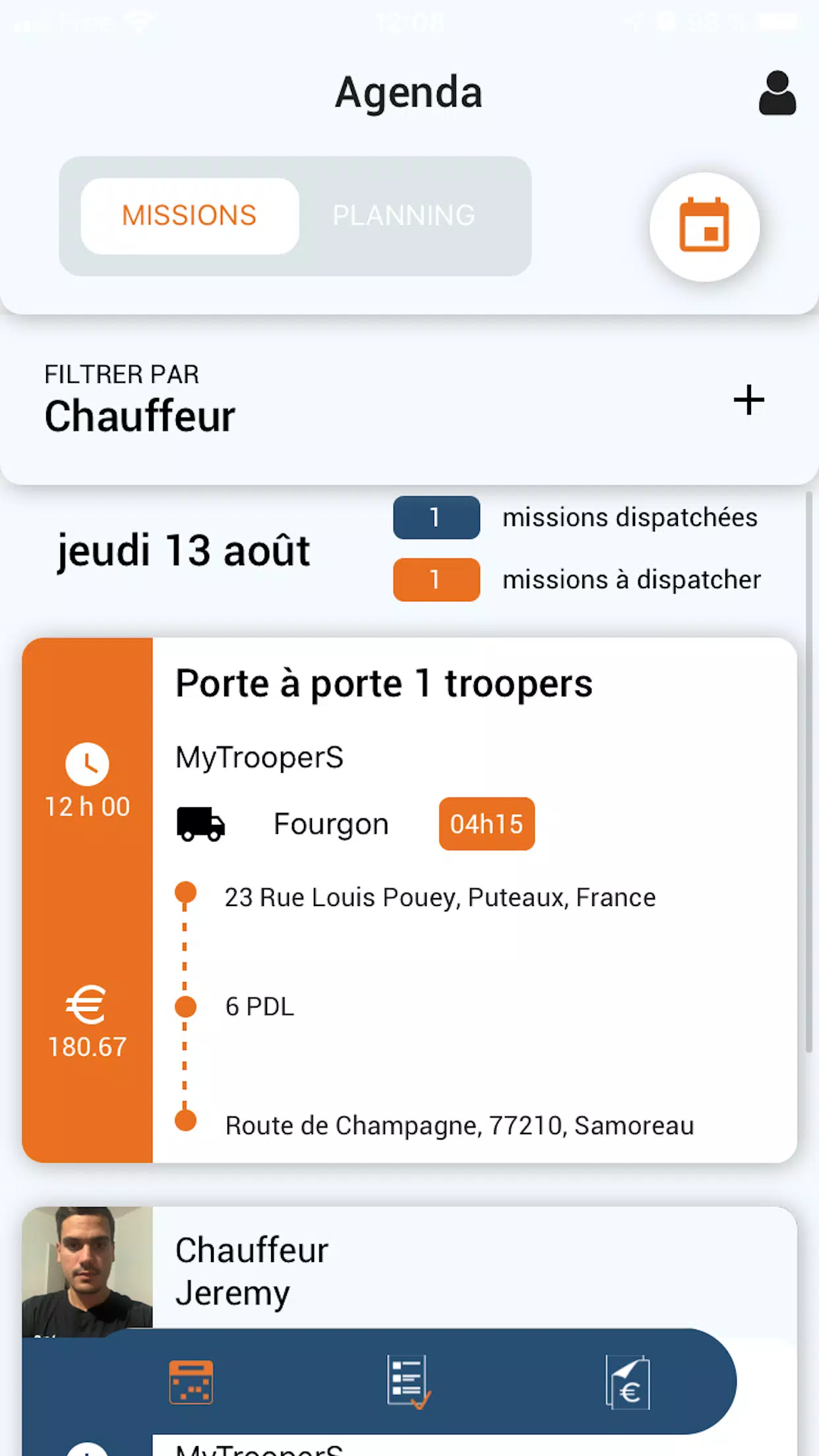Toggle the missions à dispatcher badge
Viewport: 819px width, 1456px height.
click(x=436, y=580)
